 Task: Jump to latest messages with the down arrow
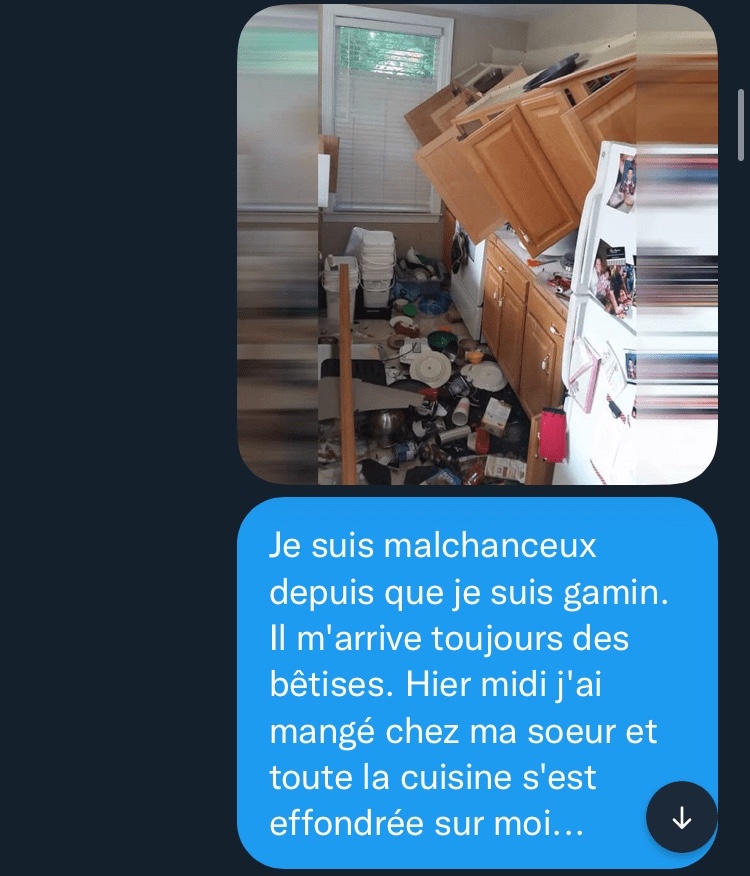tap(682, 817)
